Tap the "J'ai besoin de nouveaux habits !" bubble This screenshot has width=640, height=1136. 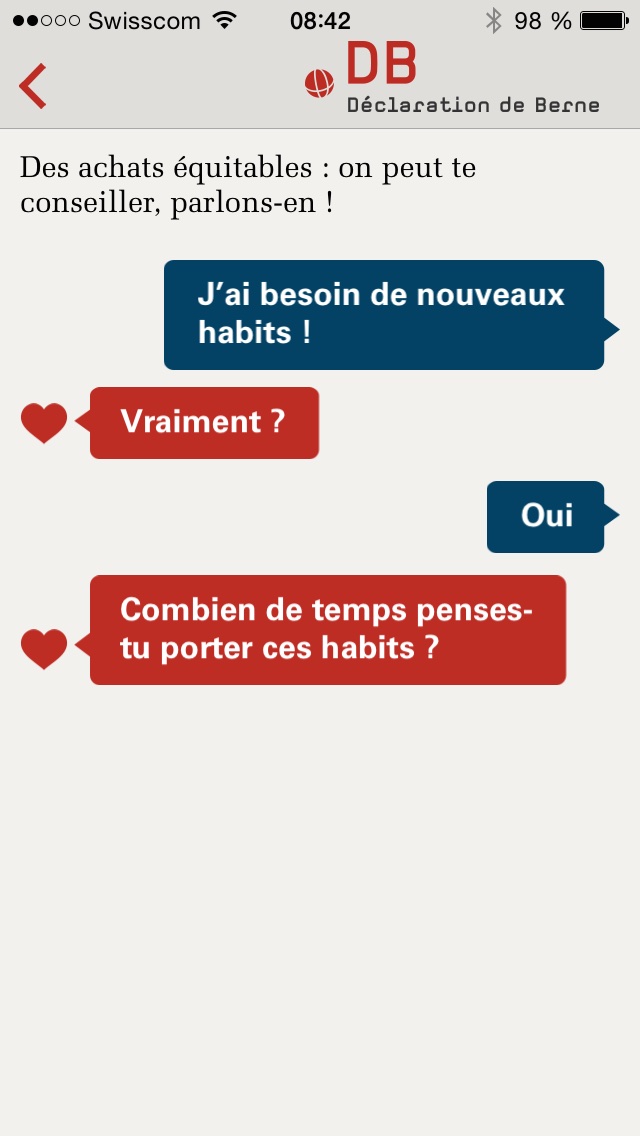point(384,314)
